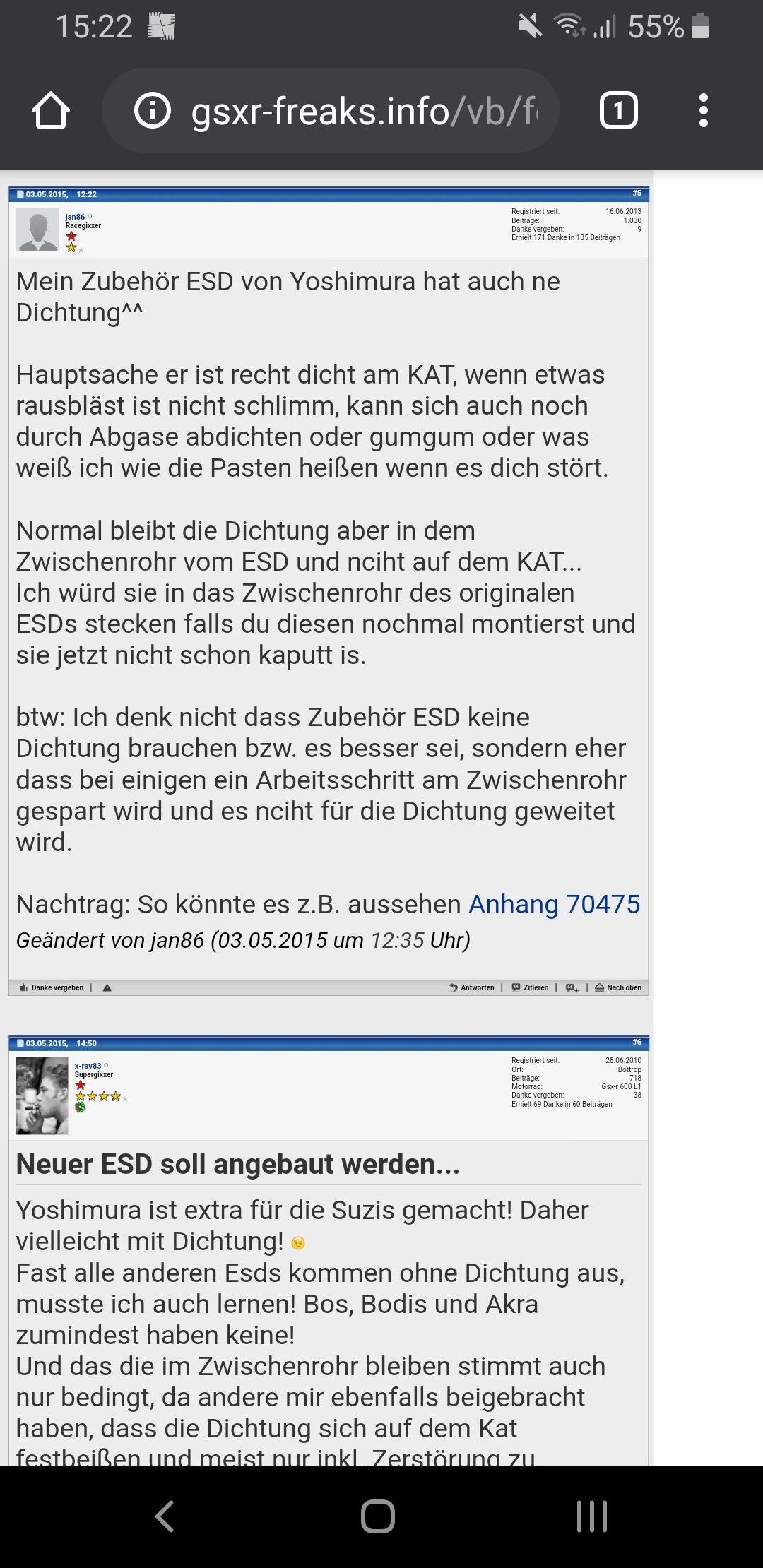Quote jan86's post with Zitieren
The image size is (763, 1568).
point(530,987)
